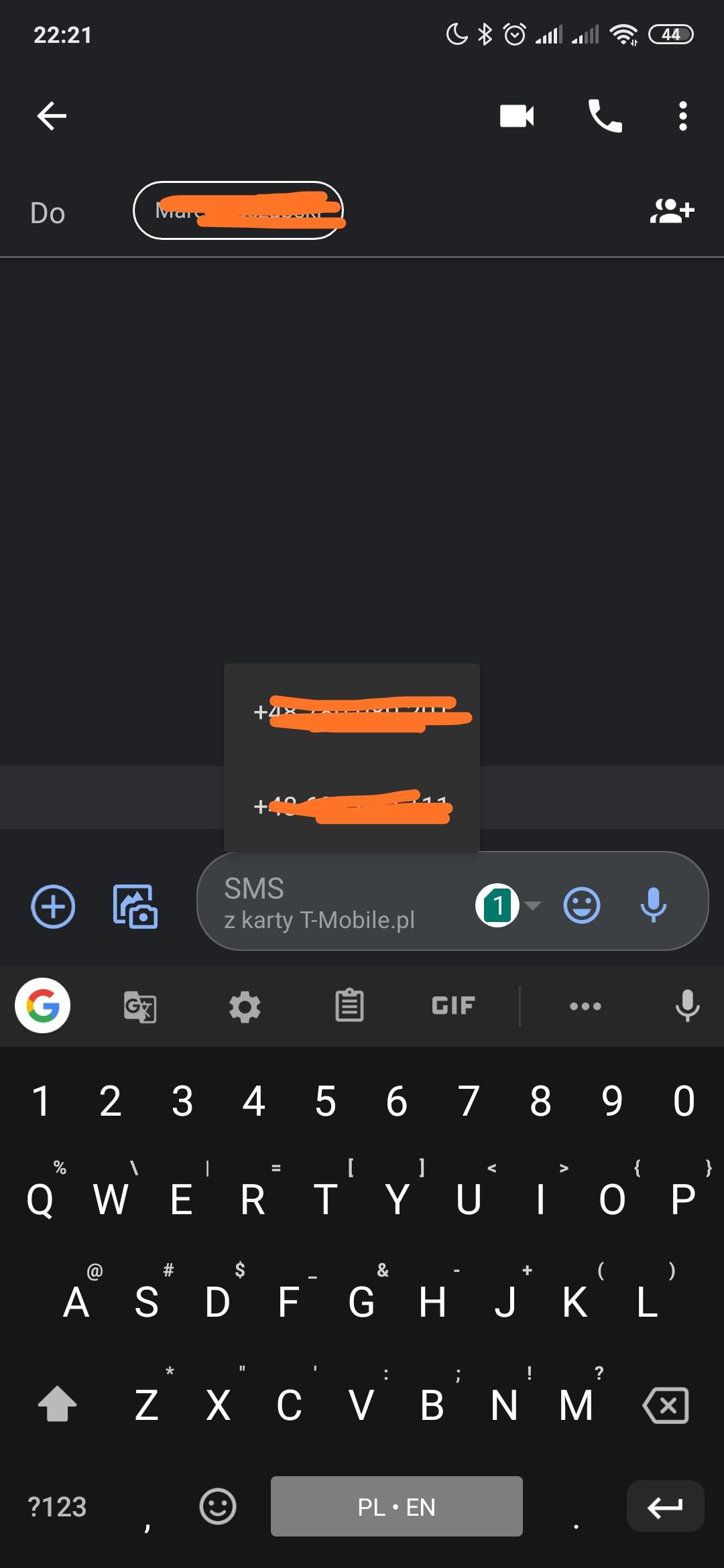Viewport: 724px width, 1568px height.
Task: Start a voice call with the contact
Action: pos(605,116)
